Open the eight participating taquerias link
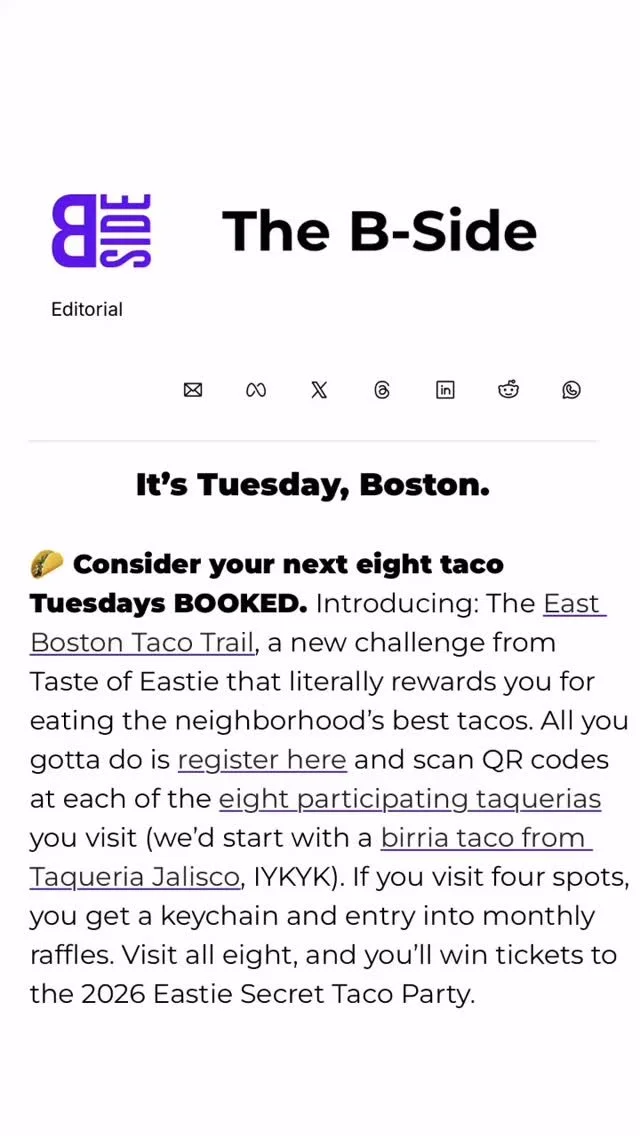The image size is (640, 1136). [x=410, y=799]
